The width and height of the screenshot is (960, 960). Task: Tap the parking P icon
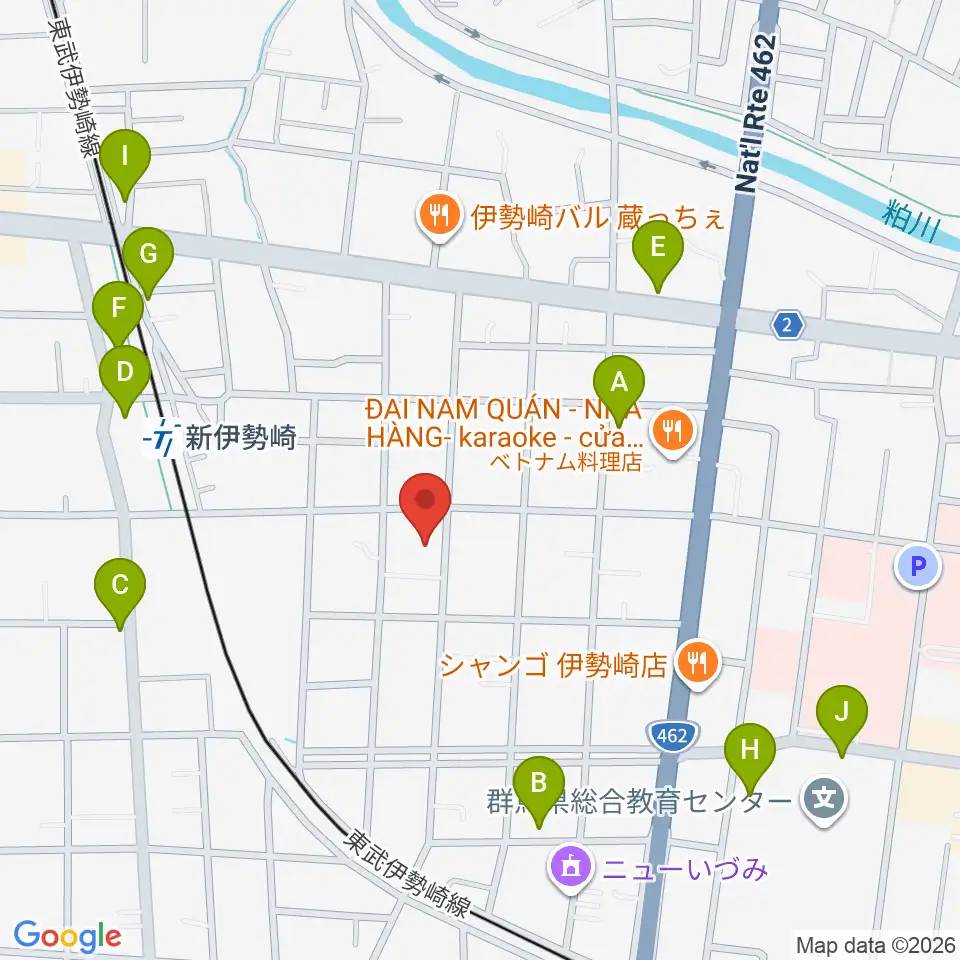tap(917, 566)
